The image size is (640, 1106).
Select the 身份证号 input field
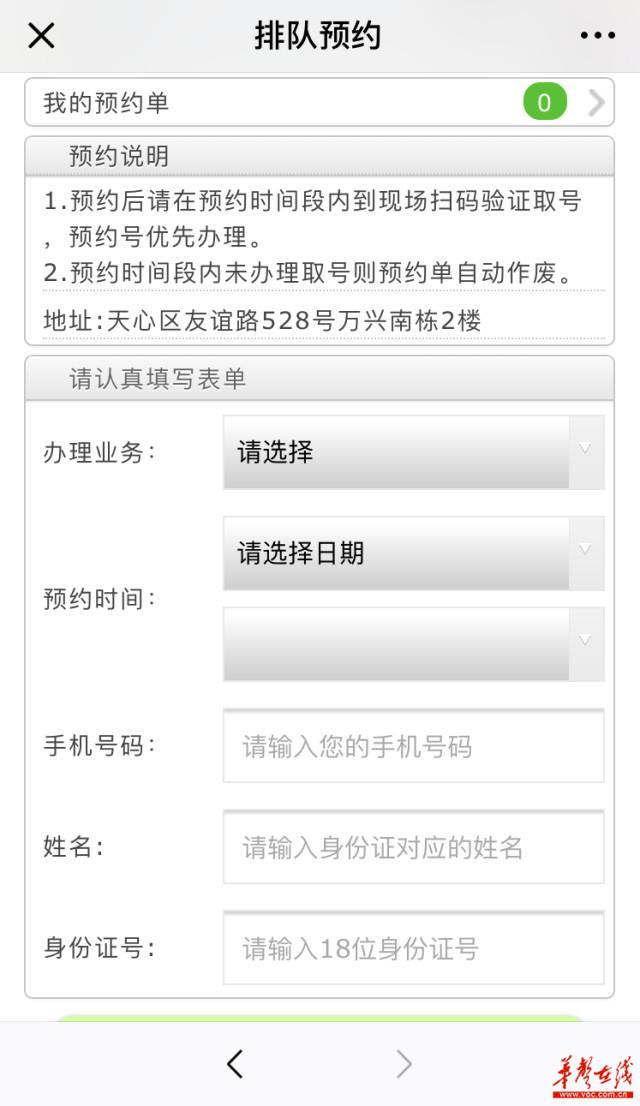point(413,948)
